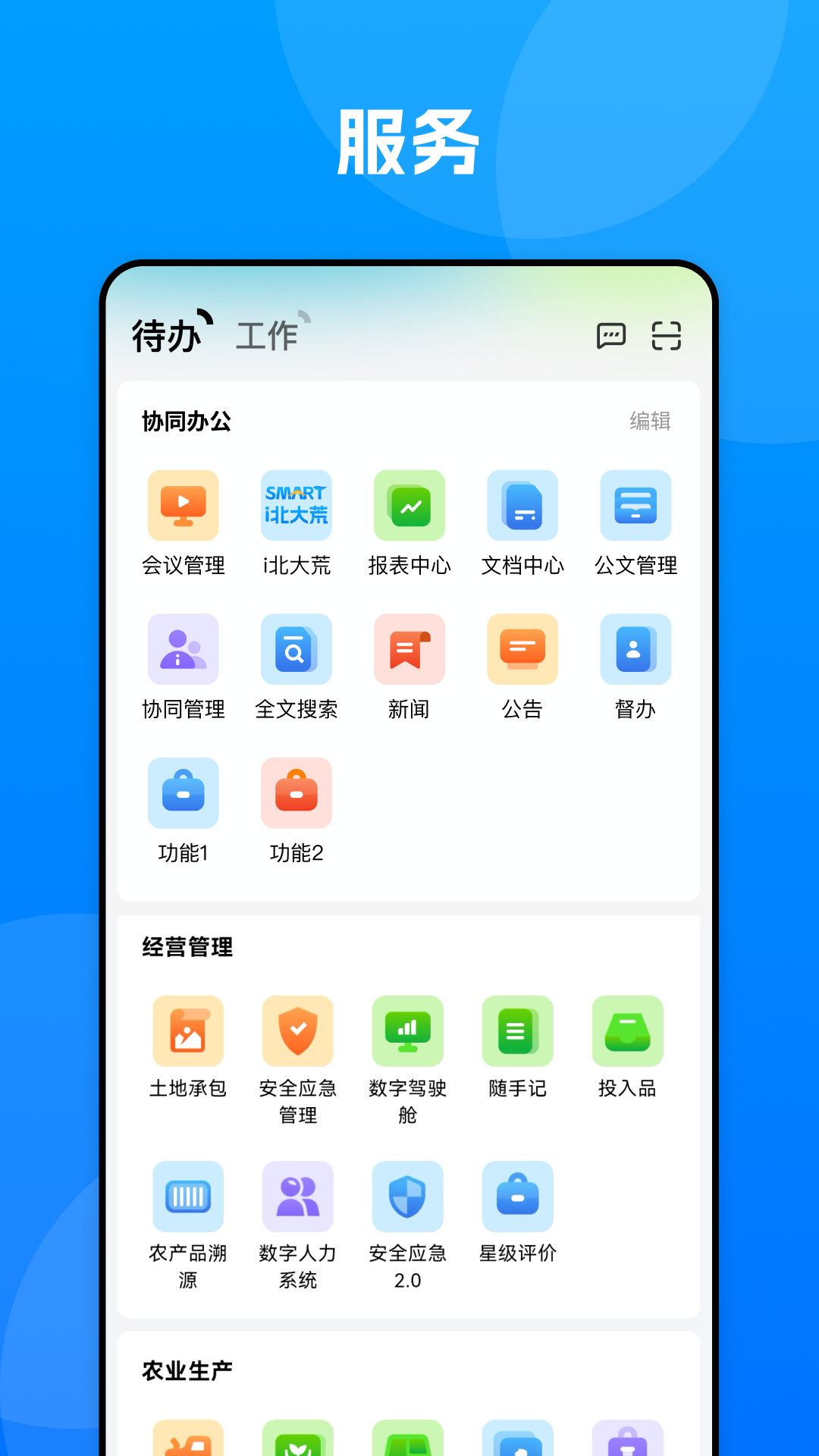Screen dimensions: 819x1456
Task: Select 星级评价 (Star Rating)
Action: pos(517,1197)
